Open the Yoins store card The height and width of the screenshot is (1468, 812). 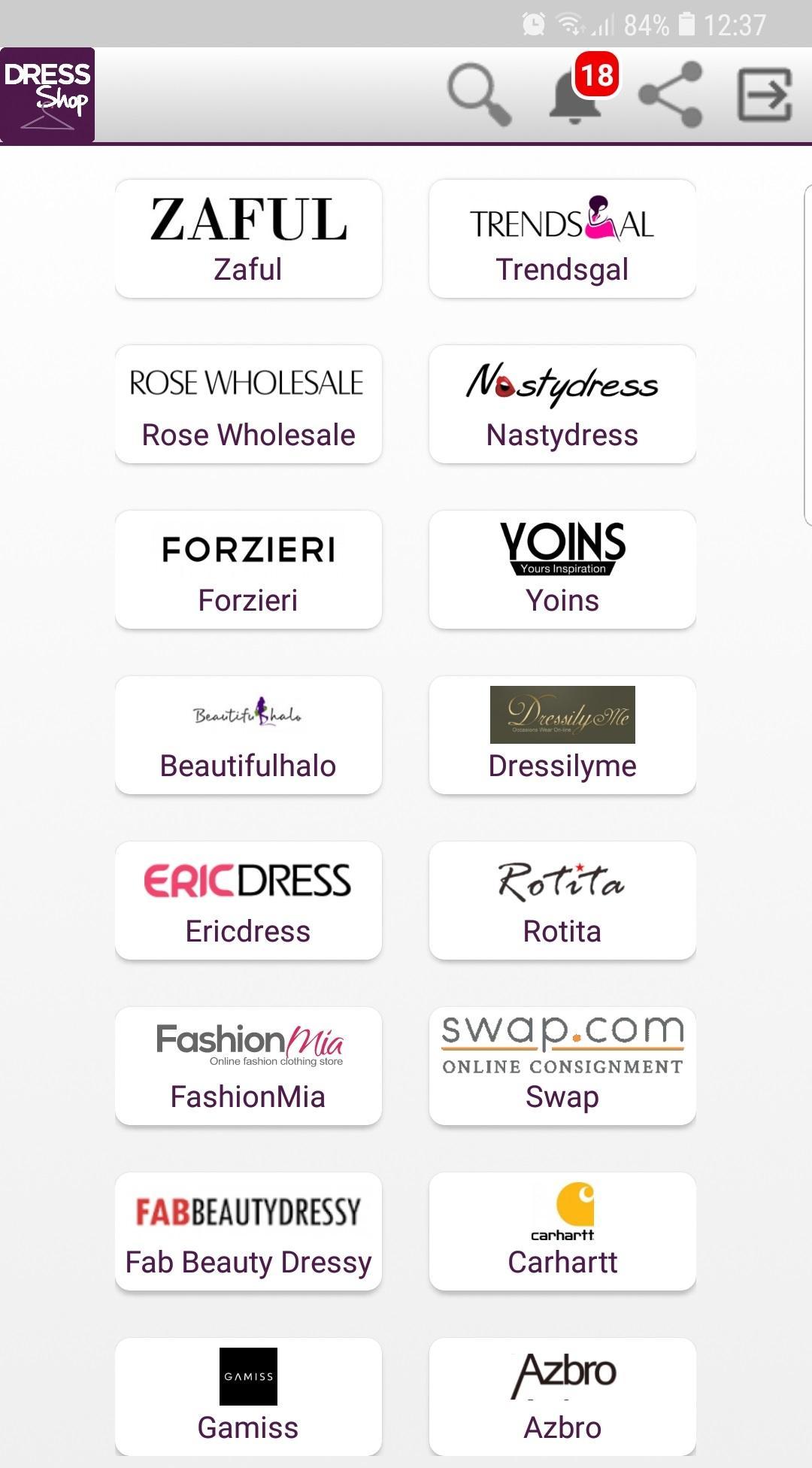[562, 569]
